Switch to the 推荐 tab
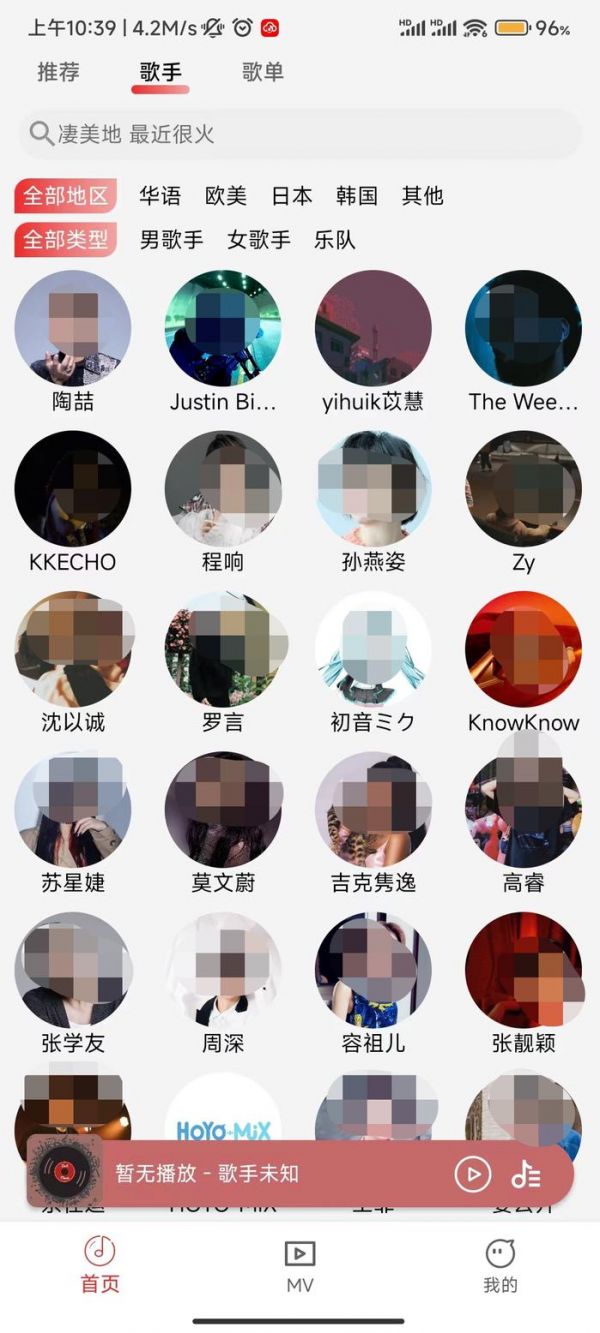The width and height of the screenshot is (600, 1333). click(x=58, y=72)
